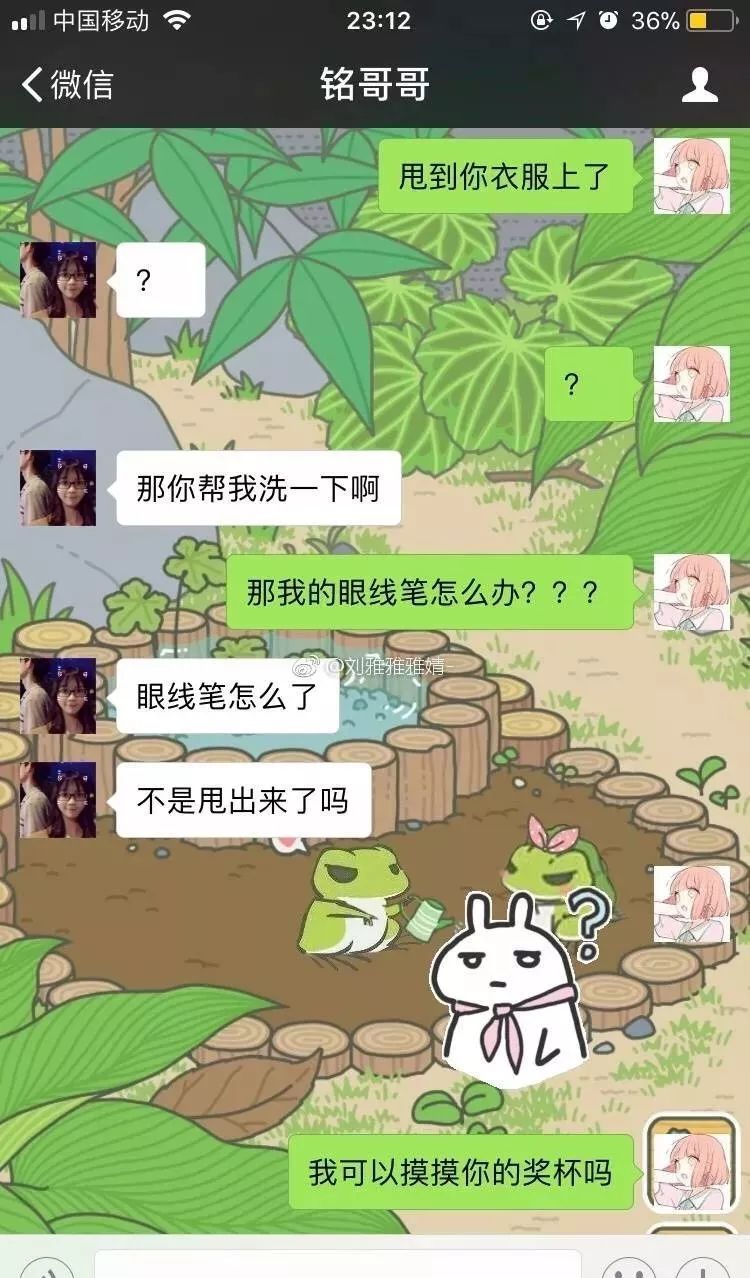Open sender avatar beside 甩到你衣服上了
Viewport: 750px width, 1278px height.
[691, 176]
